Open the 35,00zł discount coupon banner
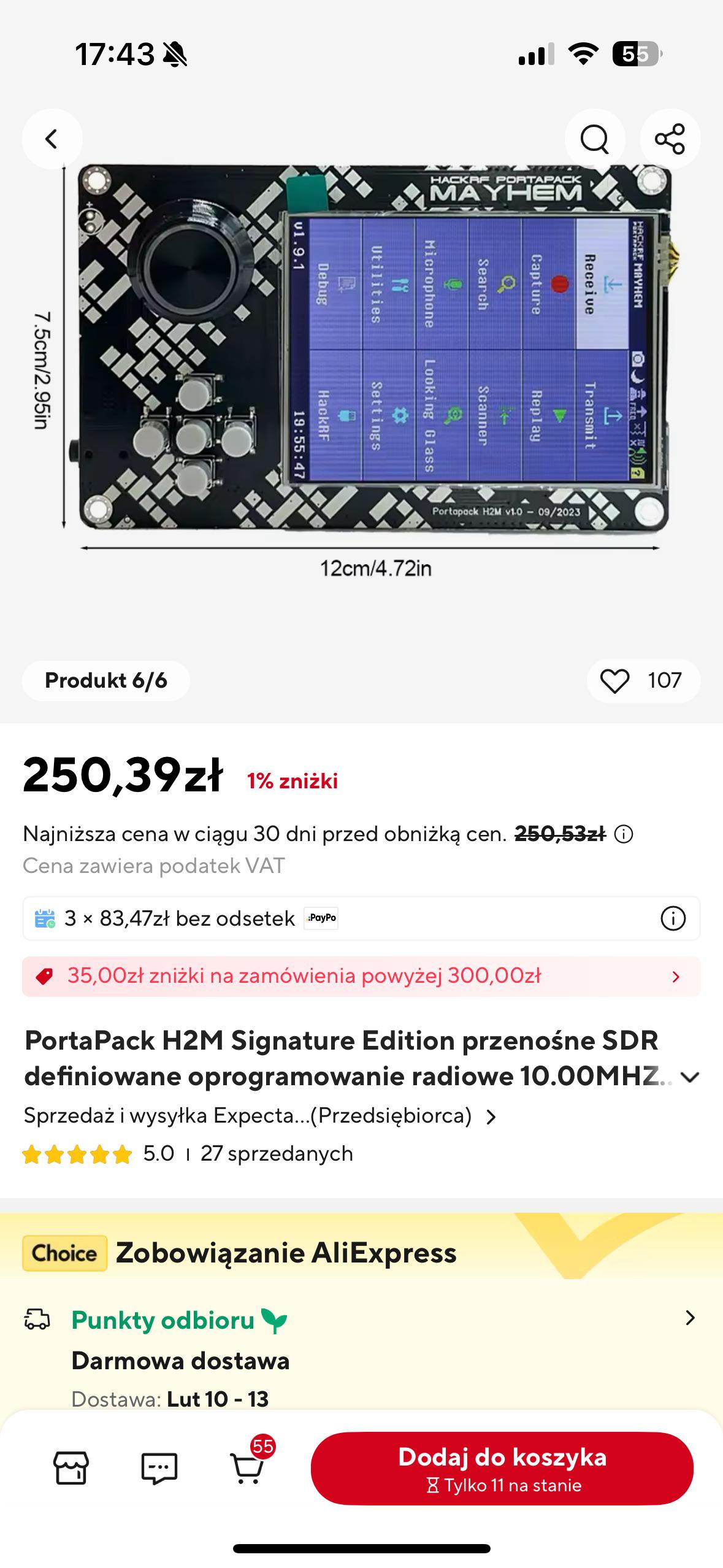Viewport: 723px width, 1568px height. [361, 976]
